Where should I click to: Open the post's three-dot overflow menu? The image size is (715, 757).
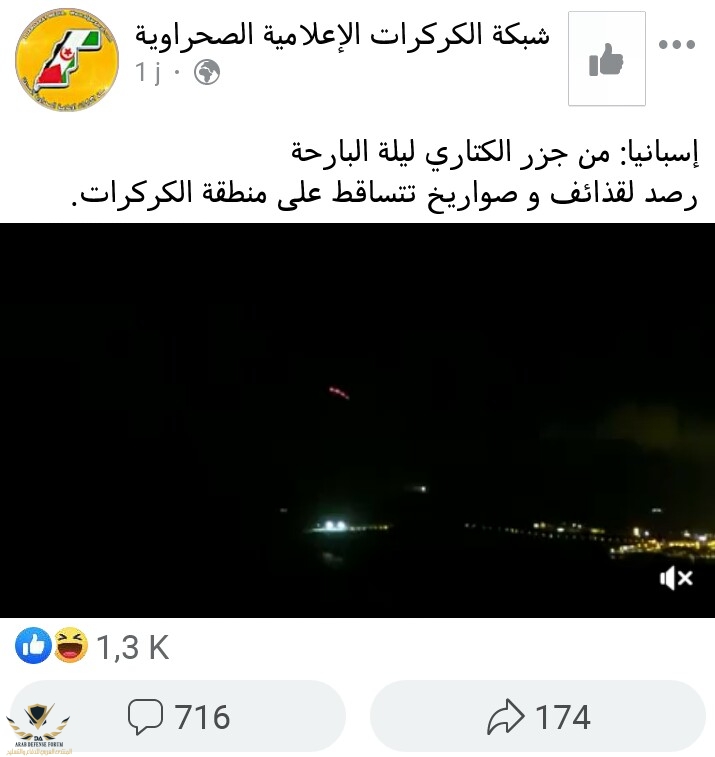[x=676, y=45]
